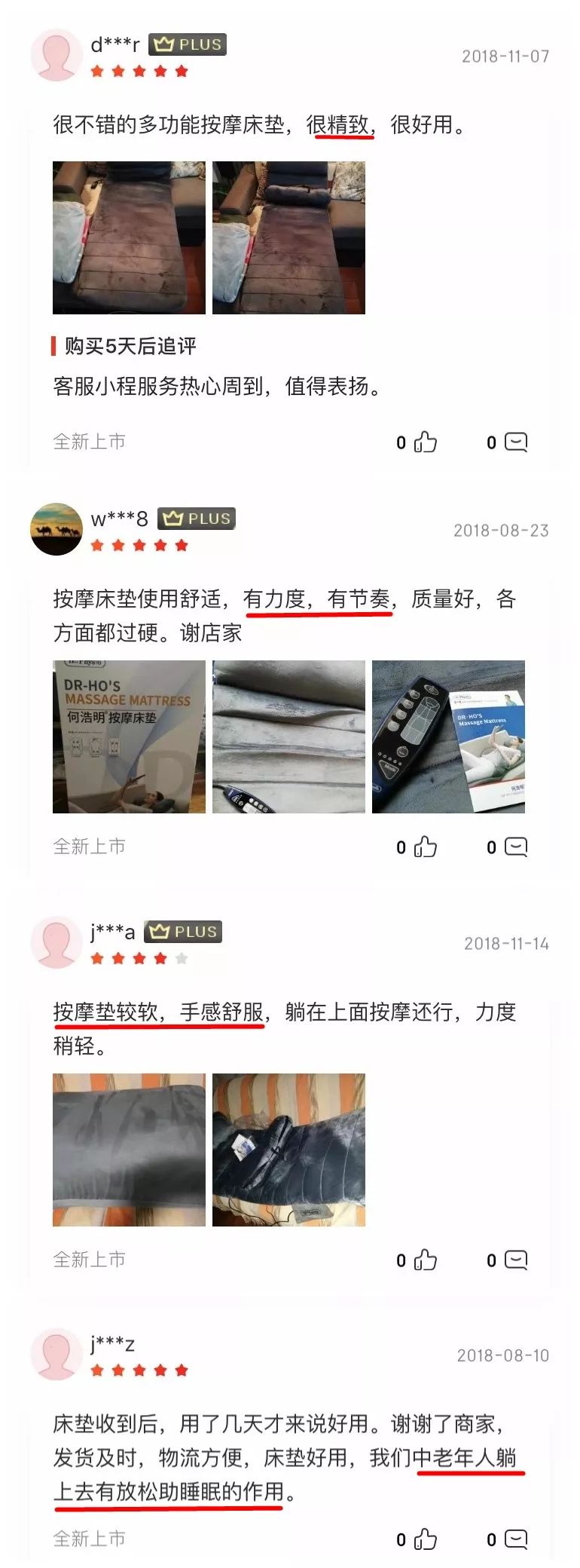Like d***r's review with the thumbs-up icon
Screen dimensions: 580x1568
click(425, 441)
